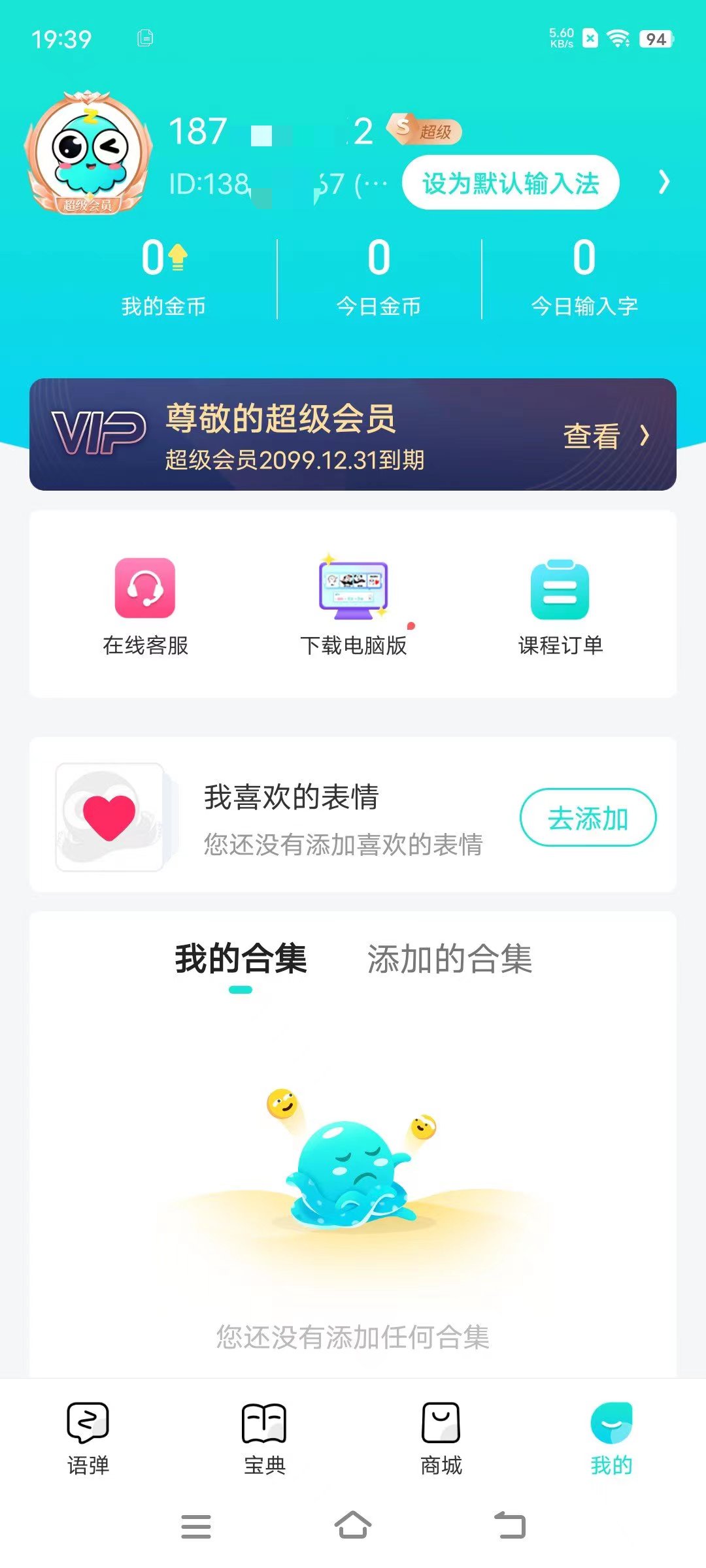Select the 我的合集 tab
The height and width of the screenshot is (1568, 706).
tap(239, 958)
